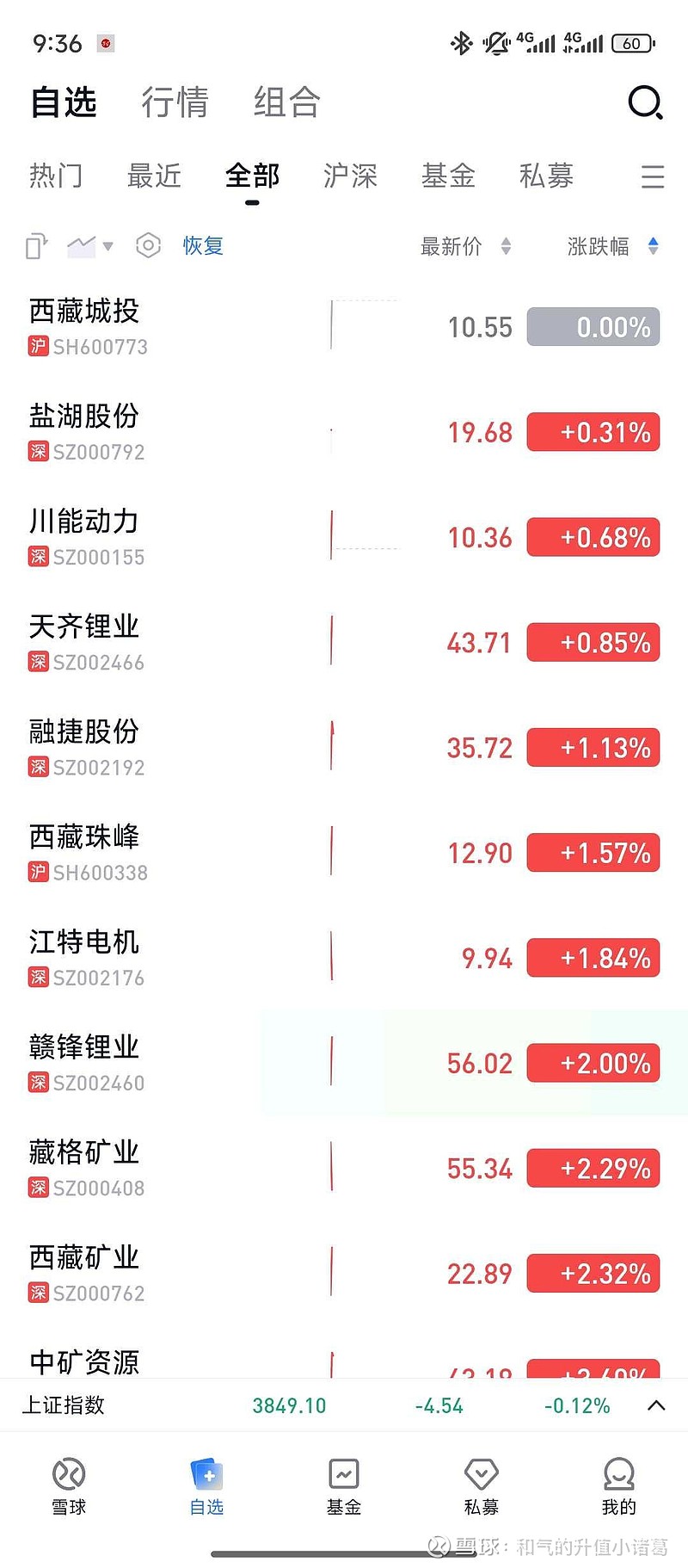Screen dimensions: 688x1568
Task: Open the hexagon settings icon
Action: click(x=148, y=246)
